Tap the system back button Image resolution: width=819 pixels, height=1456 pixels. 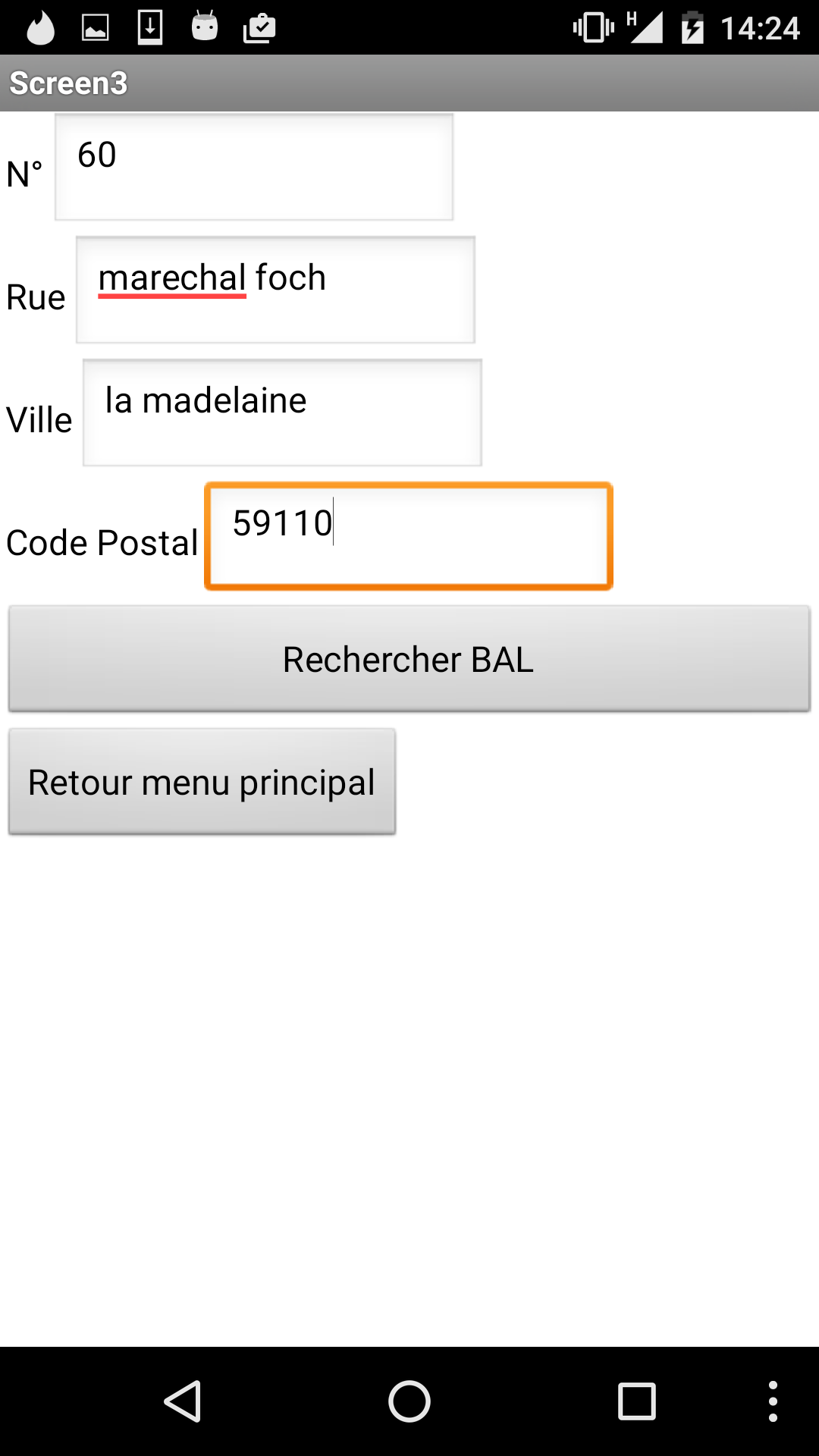coord(183,1401)
